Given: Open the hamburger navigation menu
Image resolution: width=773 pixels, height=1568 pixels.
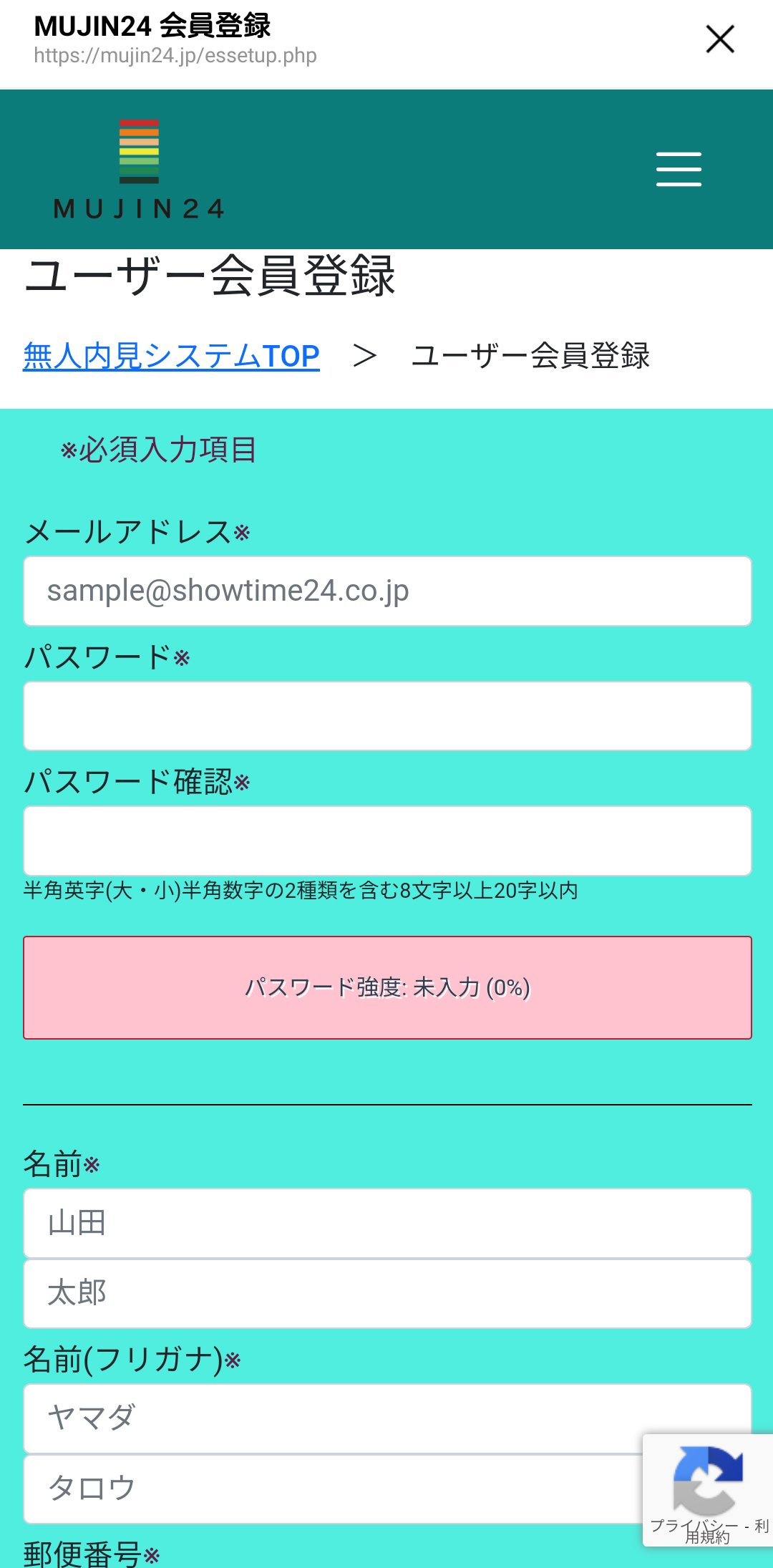Looking at the screenshot, I should point(679,170).
